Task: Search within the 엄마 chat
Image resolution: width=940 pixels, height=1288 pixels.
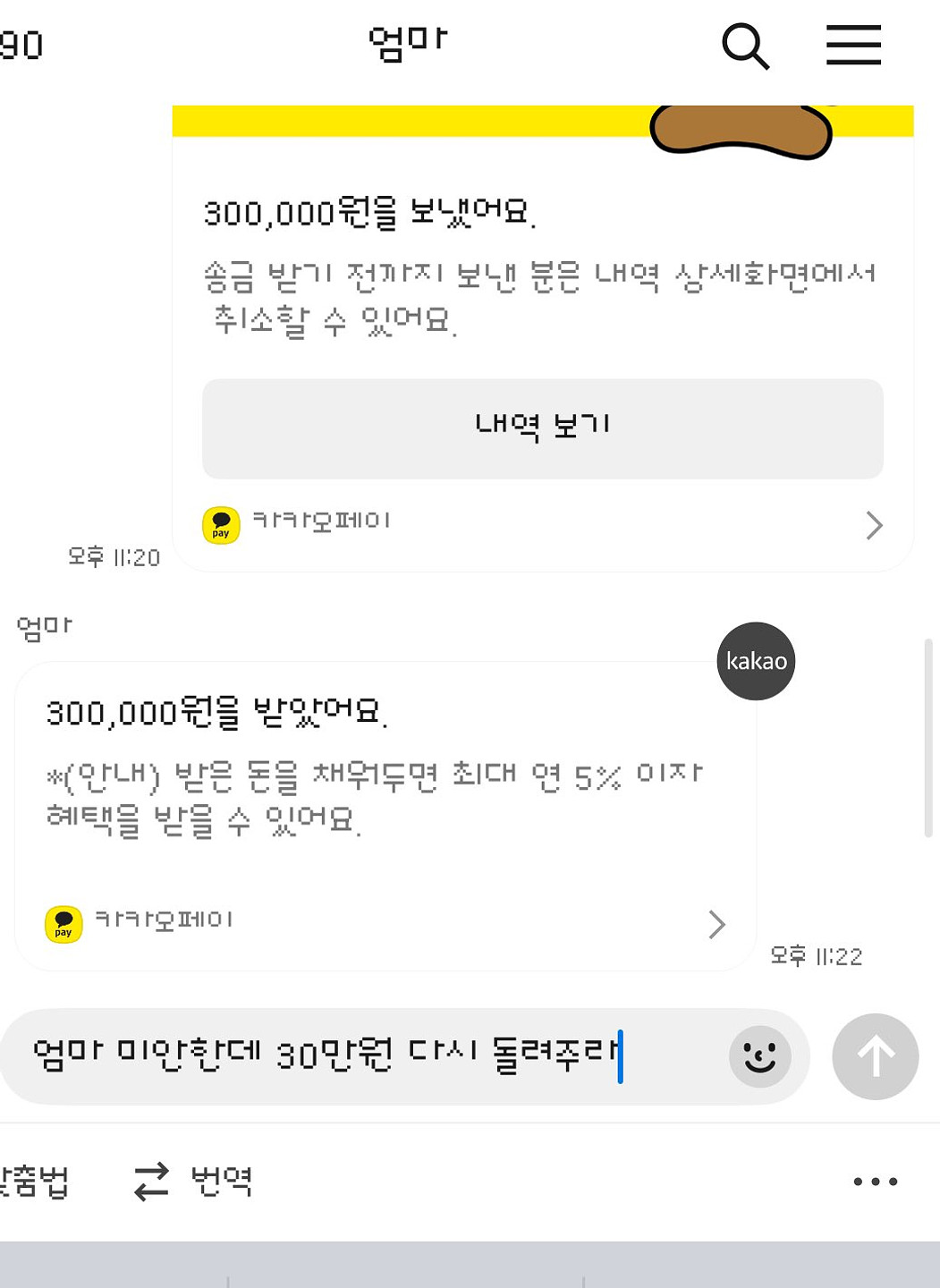Action: pos(745,46)
